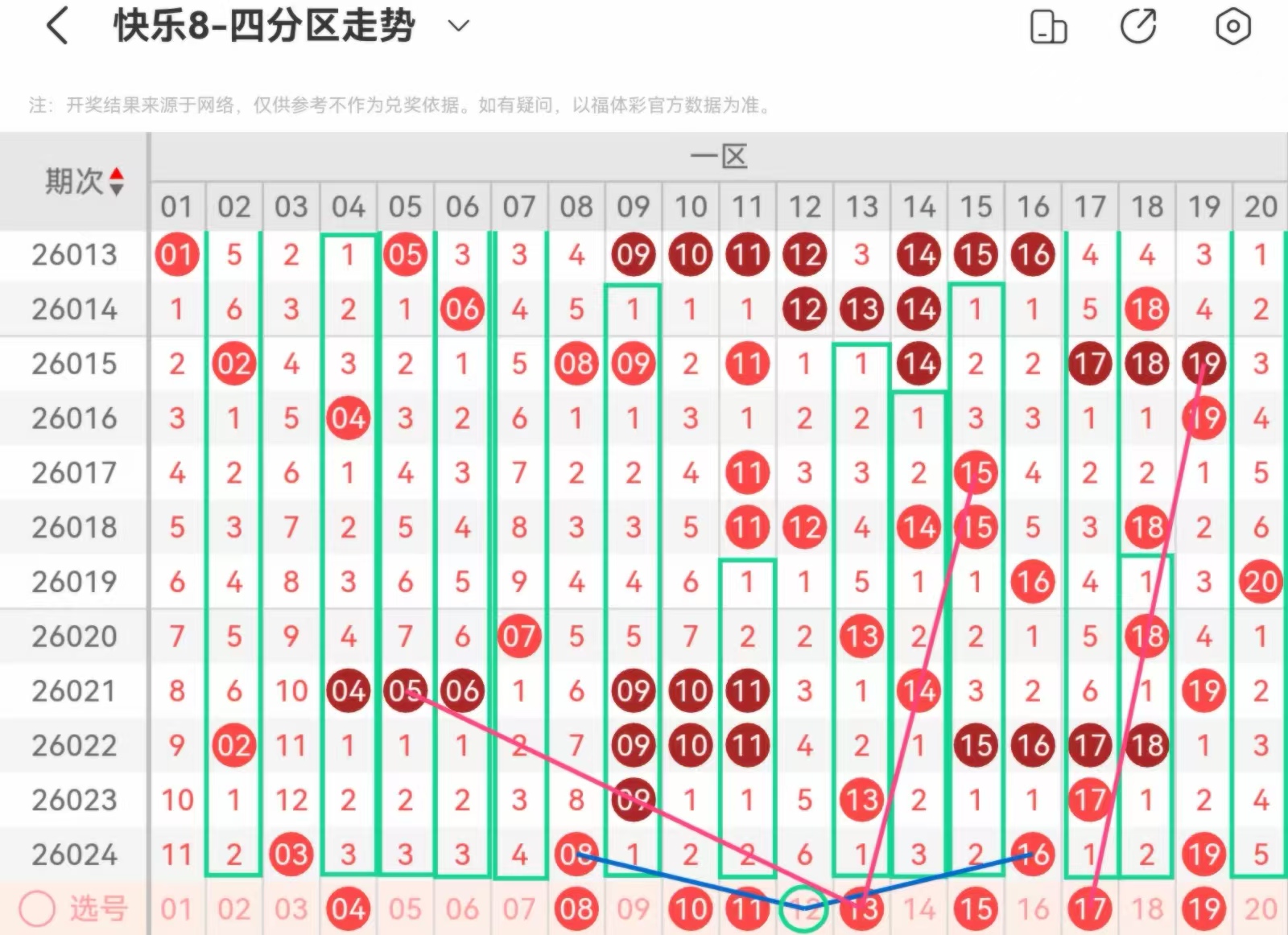Remove number 19 from the 选号 selection
This screenshot has width=1288, height=935.
tap(1204, 909)
